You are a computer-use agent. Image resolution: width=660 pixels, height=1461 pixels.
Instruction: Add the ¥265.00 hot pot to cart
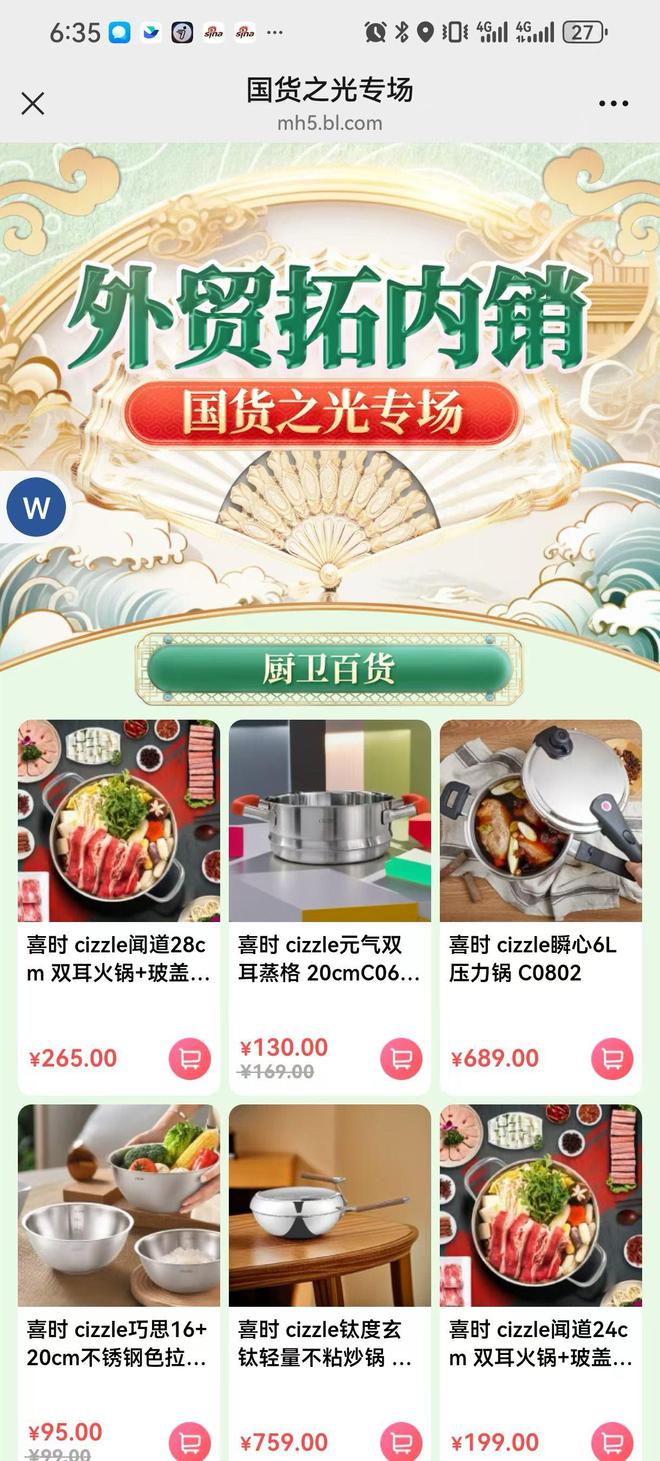[189, 1058]
